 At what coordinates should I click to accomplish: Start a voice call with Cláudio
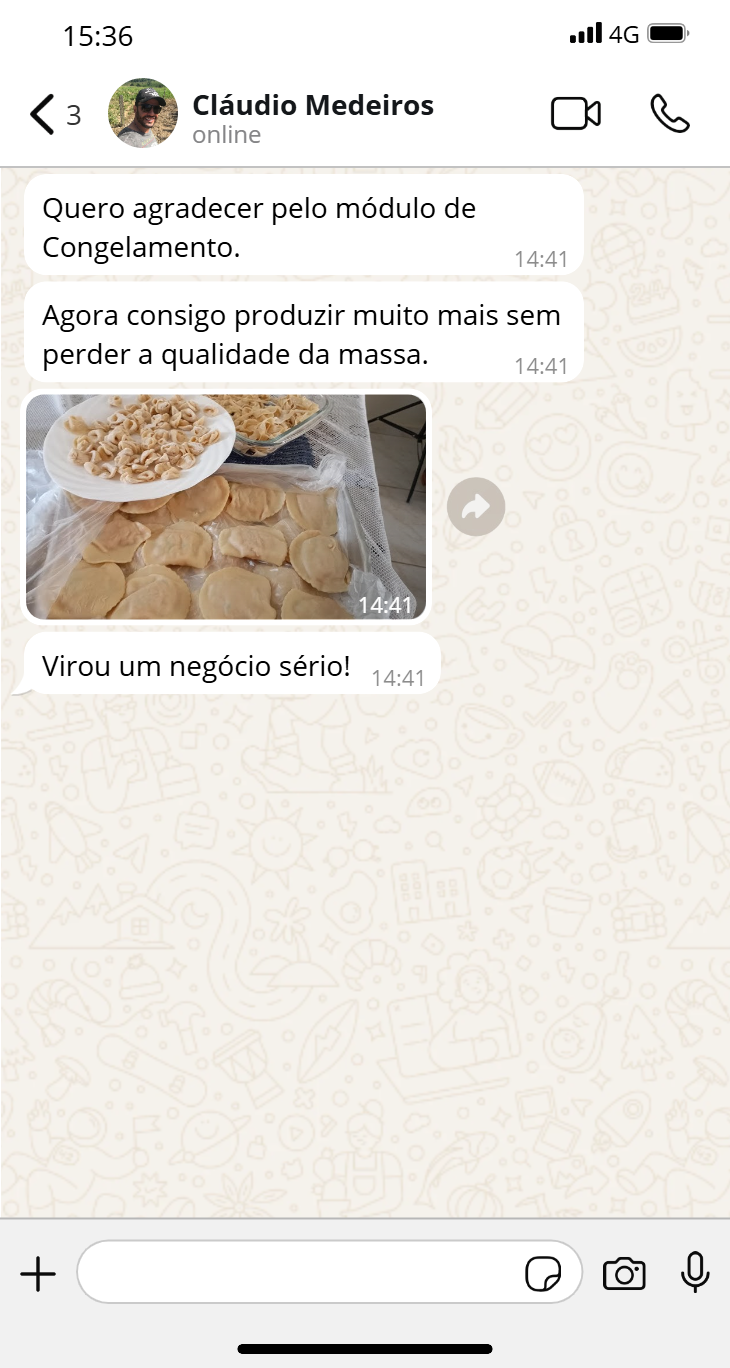coord(670,114)
